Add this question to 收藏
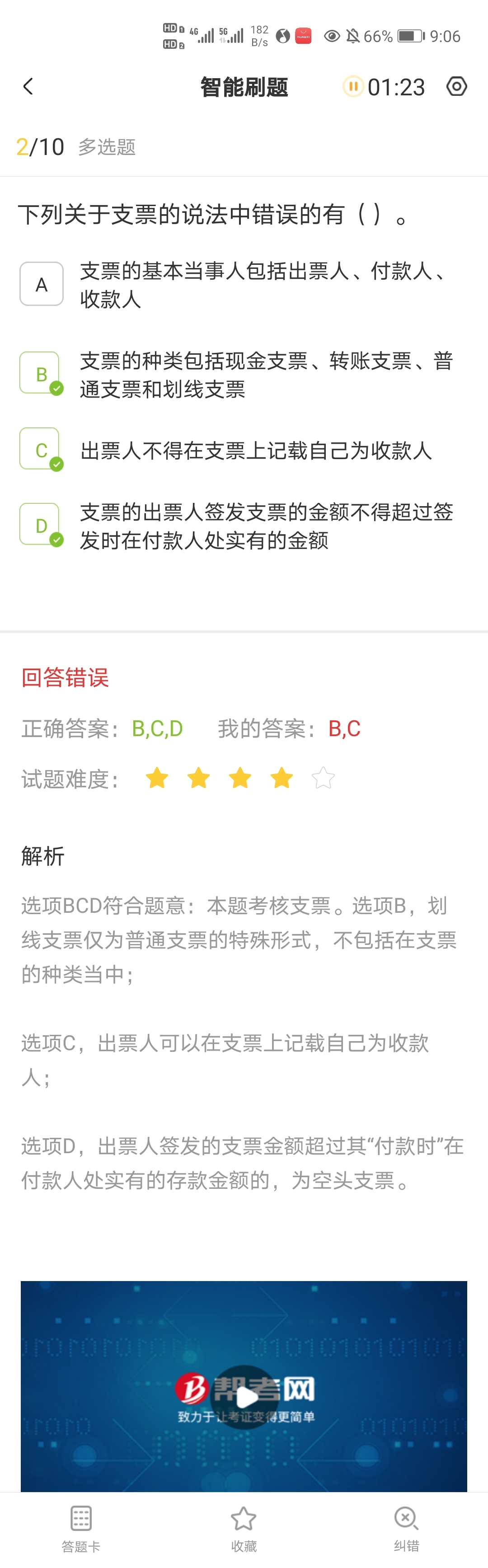The image size is (488, 1568). coord(244,1526)
